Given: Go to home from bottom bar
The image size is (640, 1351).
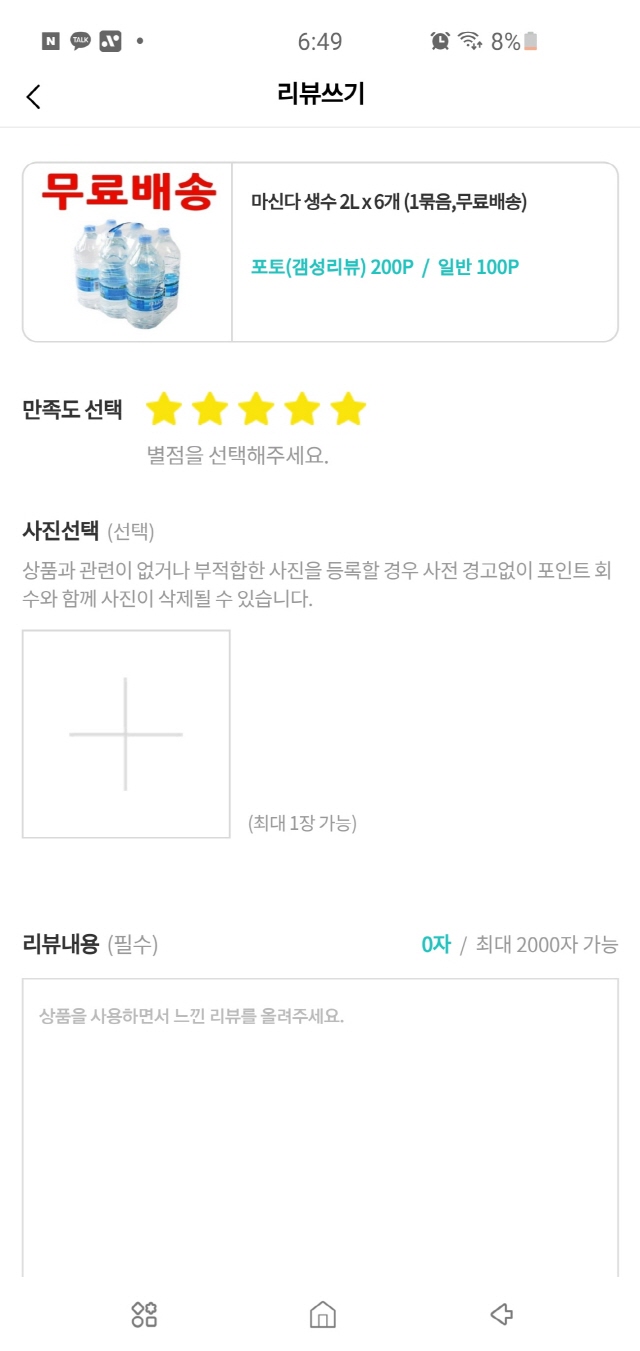Looking at the screenshot, I should [x=322, y=1314].
